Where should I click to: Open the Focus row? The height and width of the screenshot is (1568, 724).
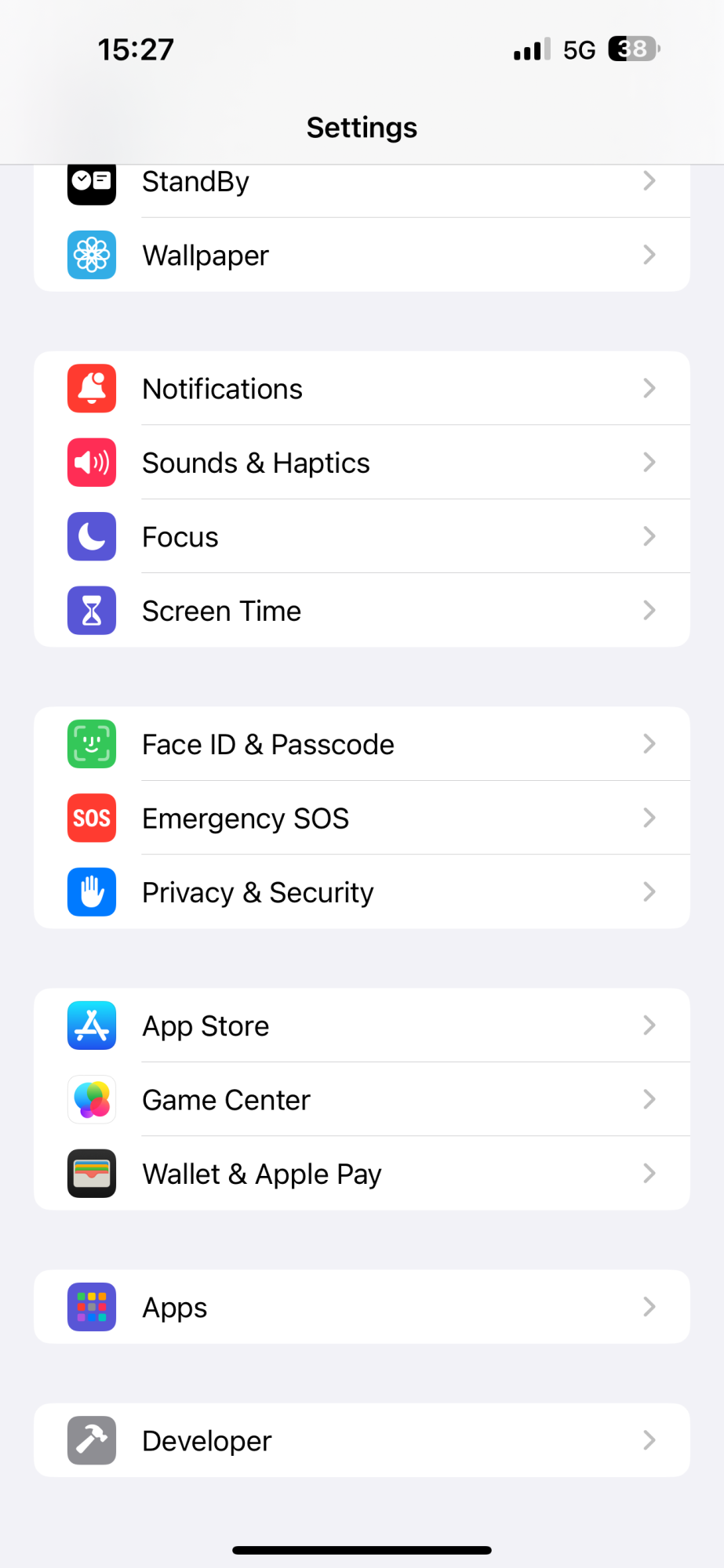coord(361,537)
